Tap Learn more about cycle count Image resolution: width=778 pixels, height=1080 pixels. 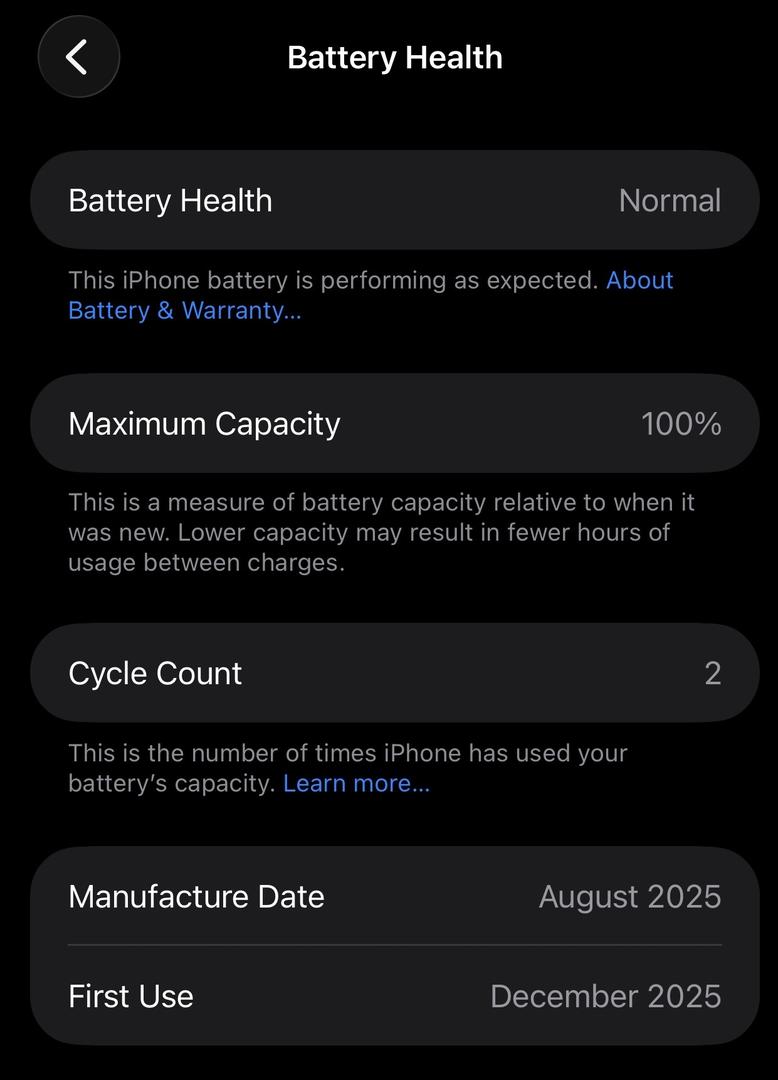click(x=356, y=783)
